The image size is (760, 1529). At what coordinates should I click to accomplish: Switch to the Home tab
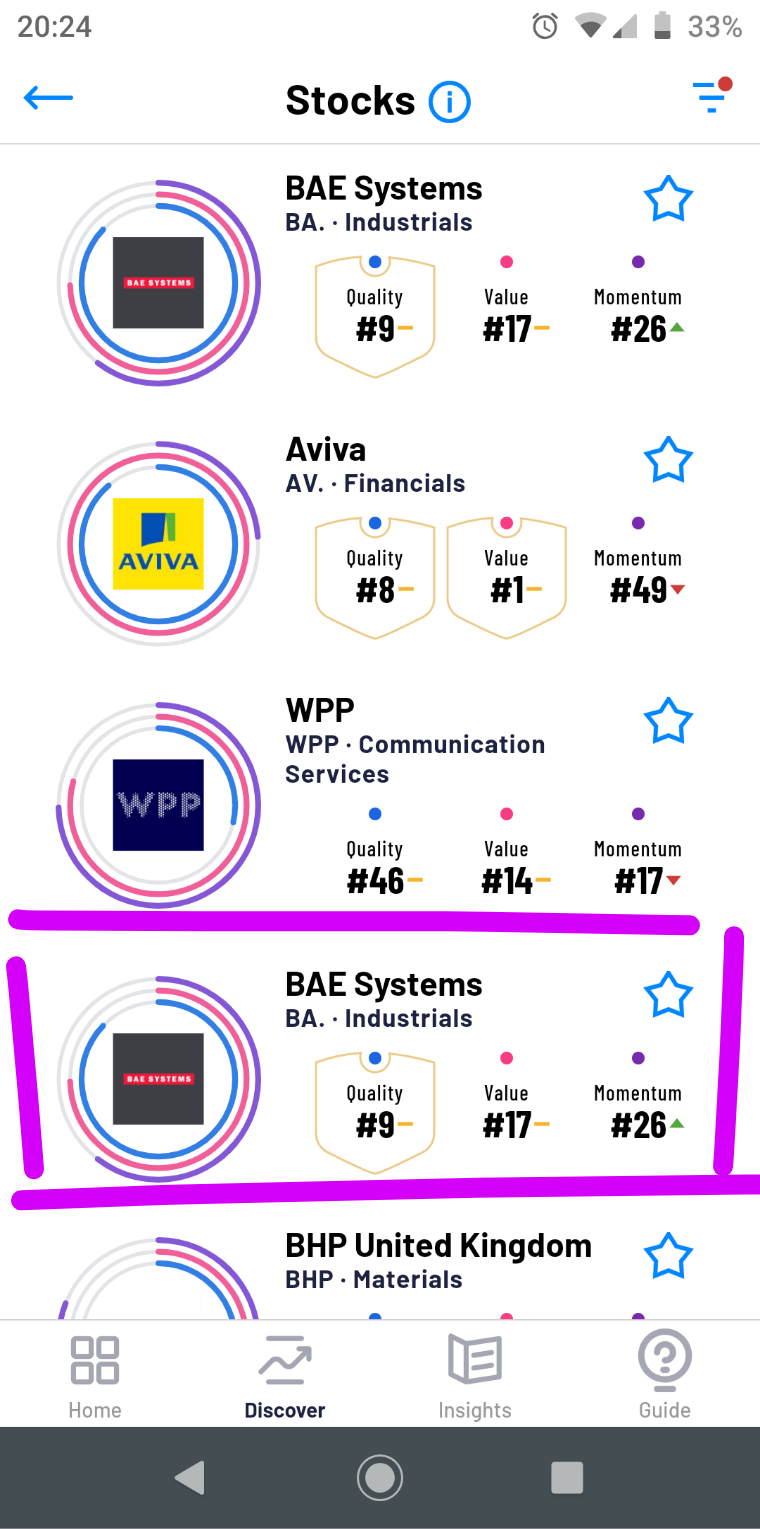pos(95,1377)
